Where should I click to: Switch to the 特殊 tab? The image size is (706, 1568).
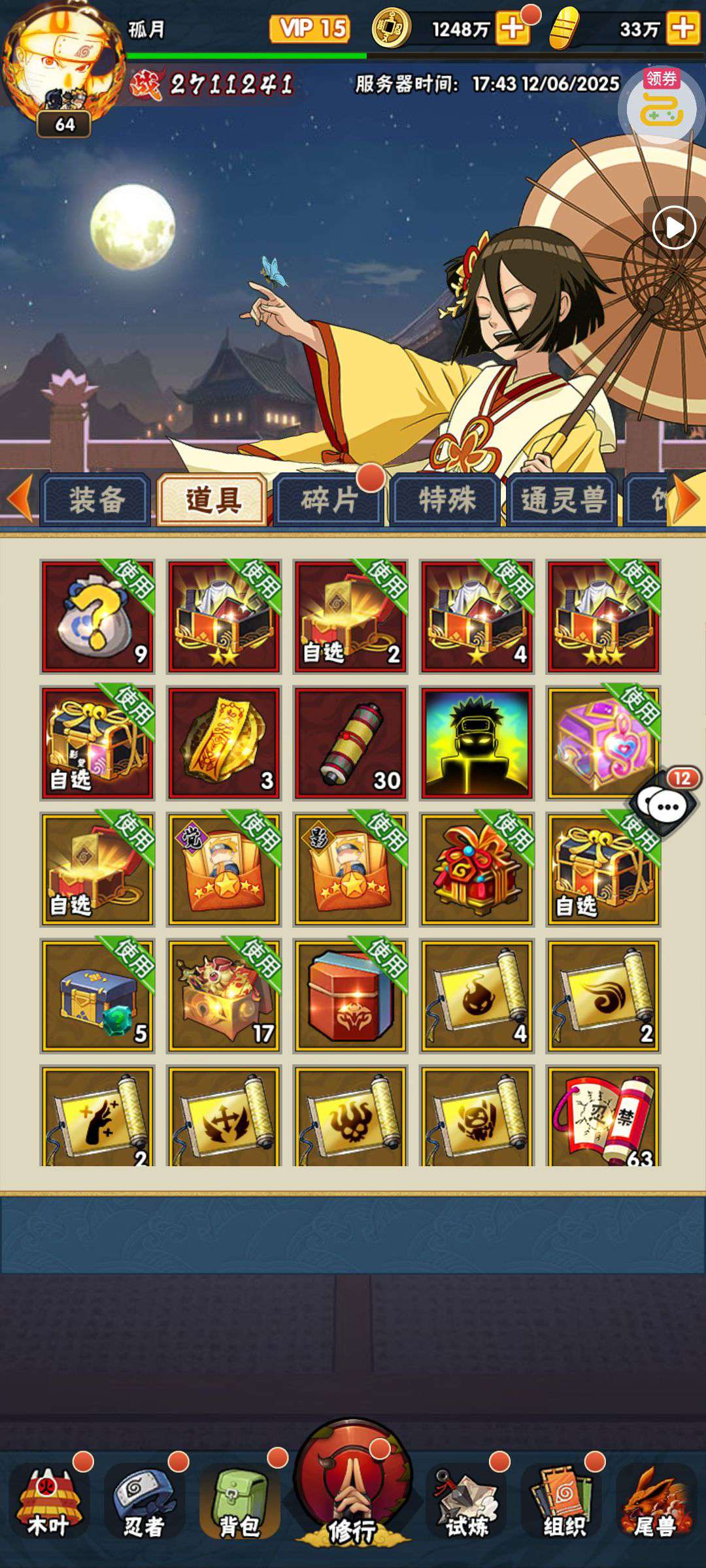[446, 500]
